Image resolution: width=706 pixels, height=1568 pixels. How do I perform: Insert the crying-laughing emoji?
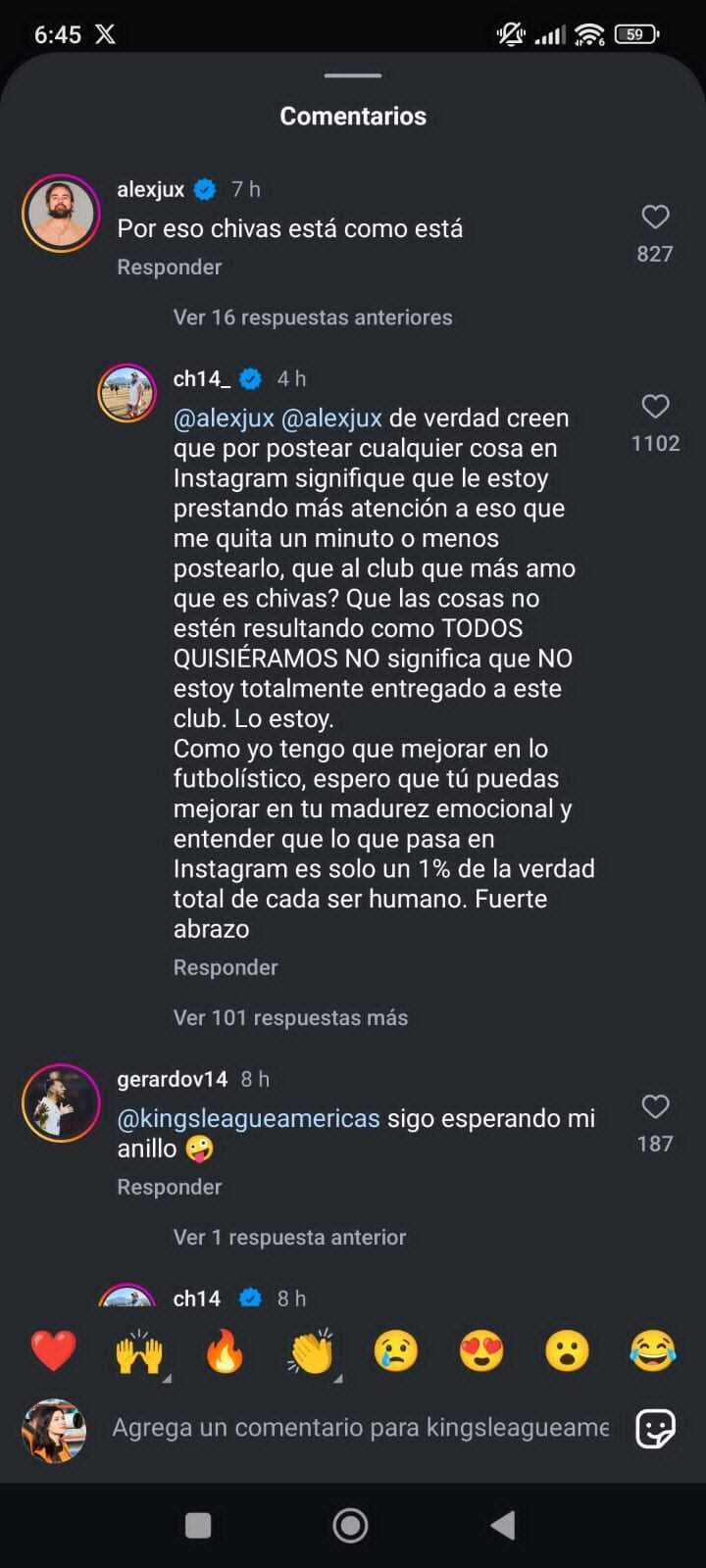(x=653, y=1351)
